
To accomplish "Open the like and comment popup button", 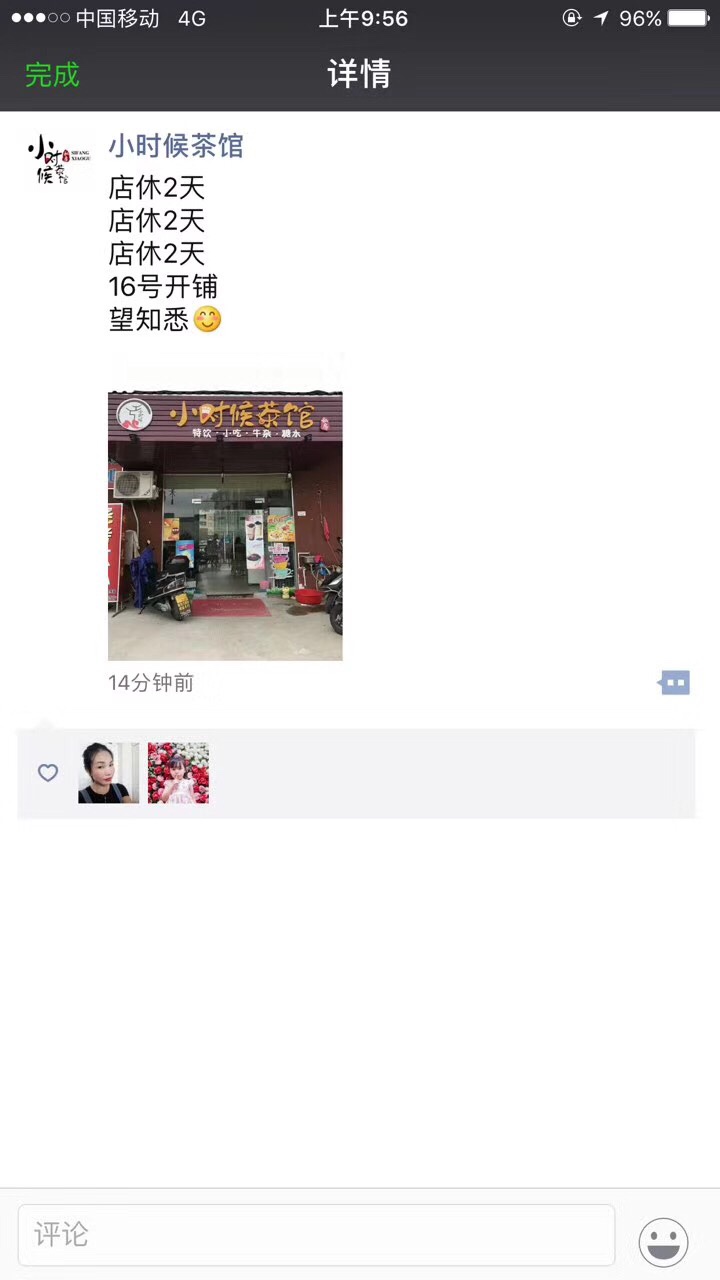I will click(x=675, y=683).
